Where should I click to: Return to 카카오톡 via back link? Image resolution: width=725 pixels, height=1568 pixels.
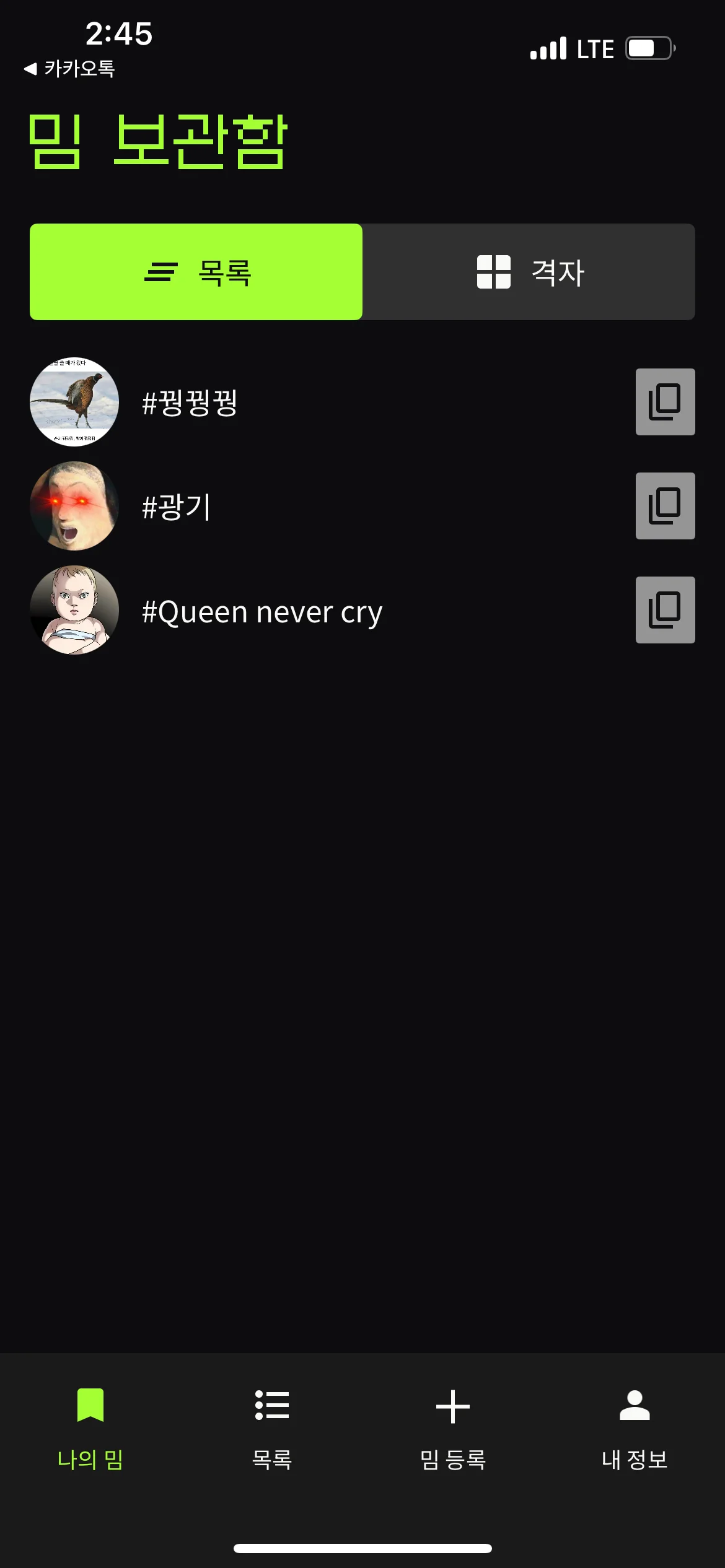(x=69, y=68)
